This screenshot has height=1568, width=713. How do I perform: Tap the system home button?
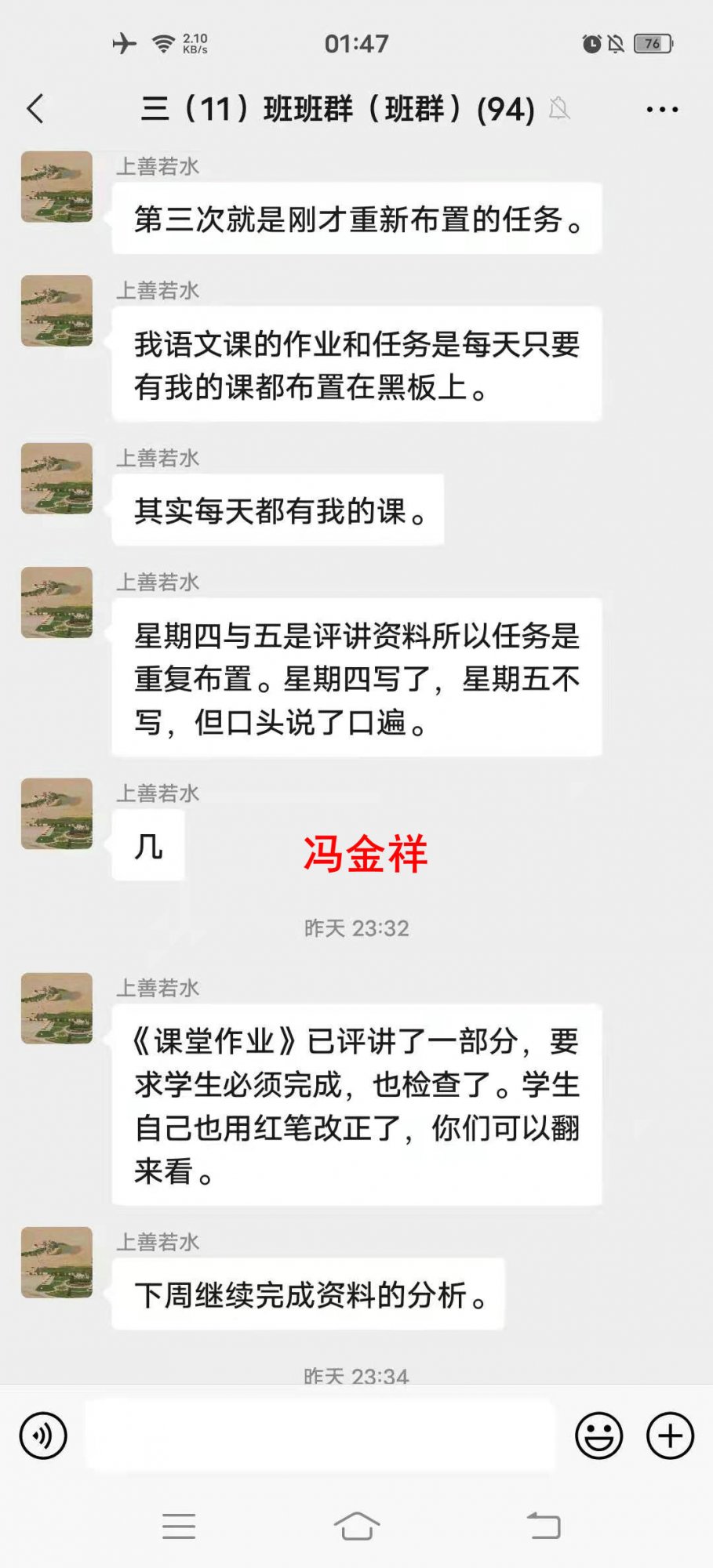coord(357,1526)
